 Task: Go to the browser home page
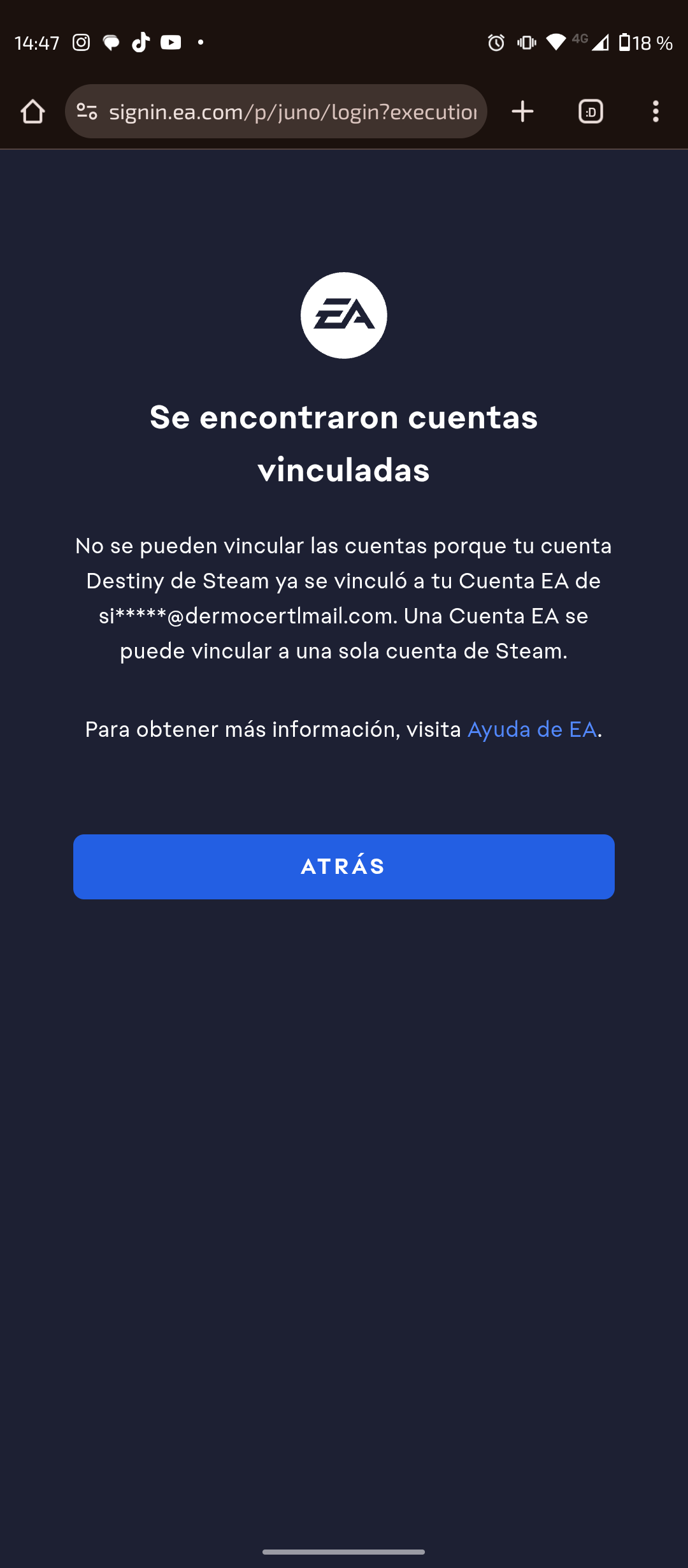pyautogui.click(x=32, y=112)
